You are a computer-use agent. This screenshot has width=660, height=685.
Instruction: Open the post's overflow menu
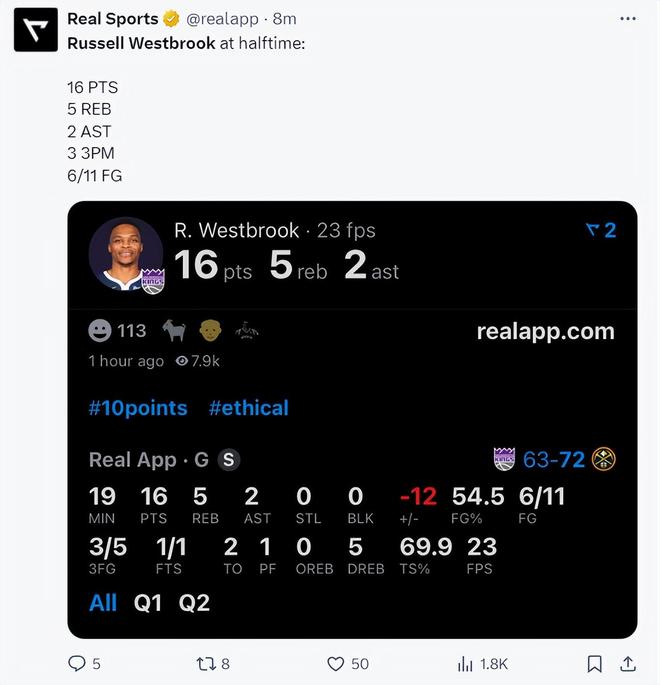tap(627, 19)
